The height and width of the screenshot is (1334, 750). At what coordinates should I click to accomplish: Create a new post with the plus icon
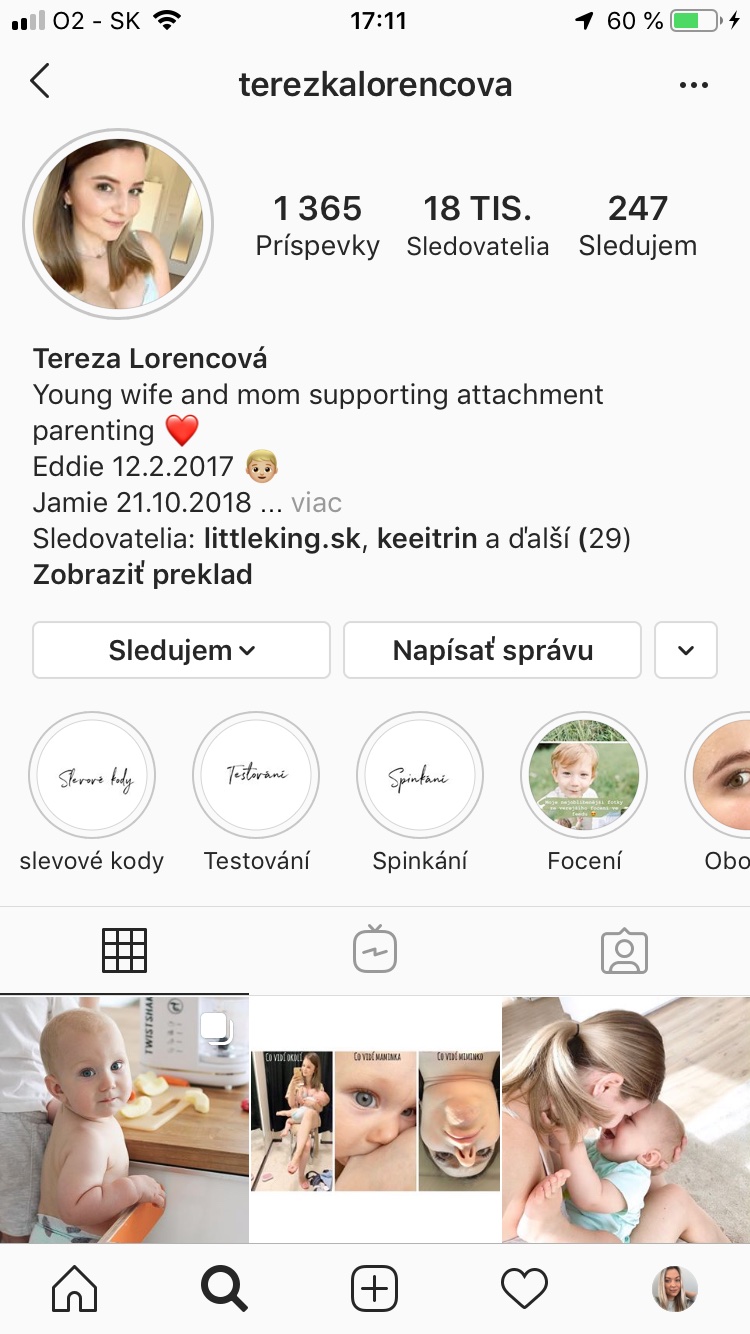[x=374, y=1288]
